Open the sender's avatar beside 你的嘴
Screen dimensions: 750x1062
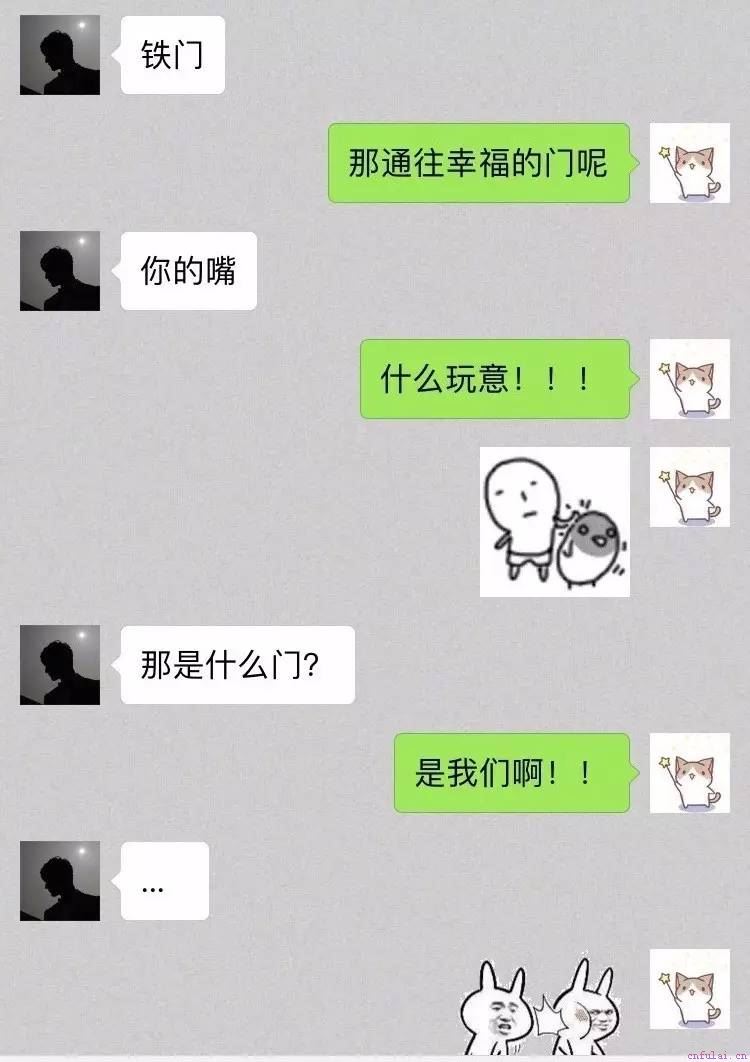(x=60, y=271)
